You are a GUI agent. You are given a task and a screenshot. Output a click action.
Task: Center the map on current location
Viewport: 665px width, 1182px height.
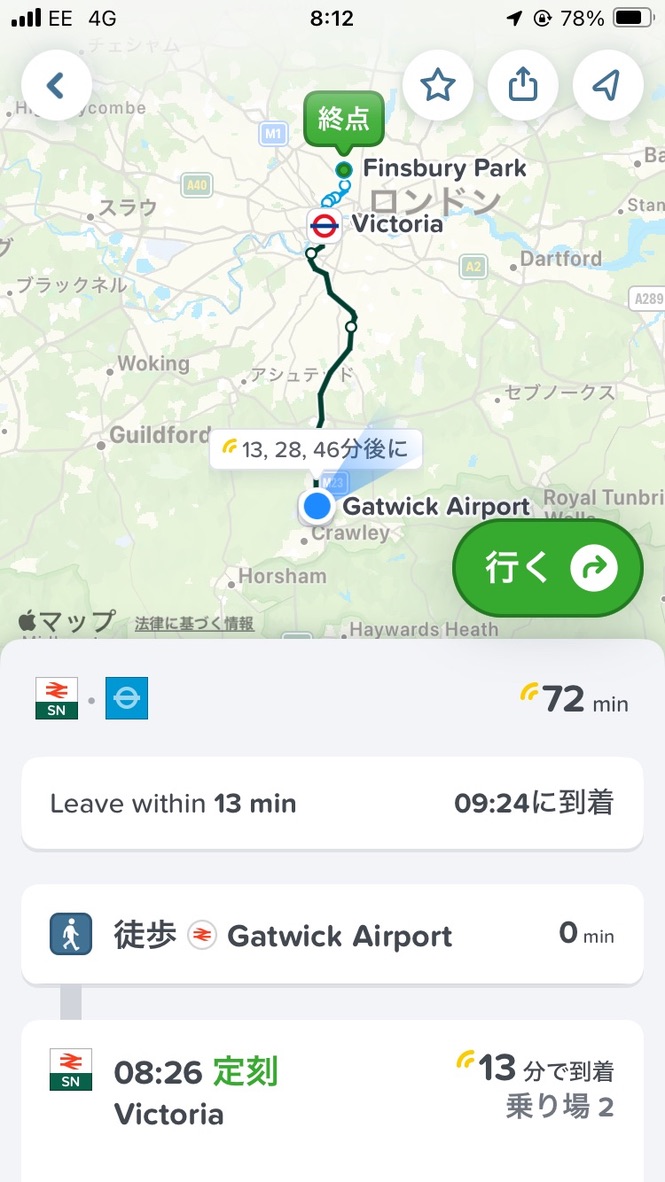click(x=607, y=86)
